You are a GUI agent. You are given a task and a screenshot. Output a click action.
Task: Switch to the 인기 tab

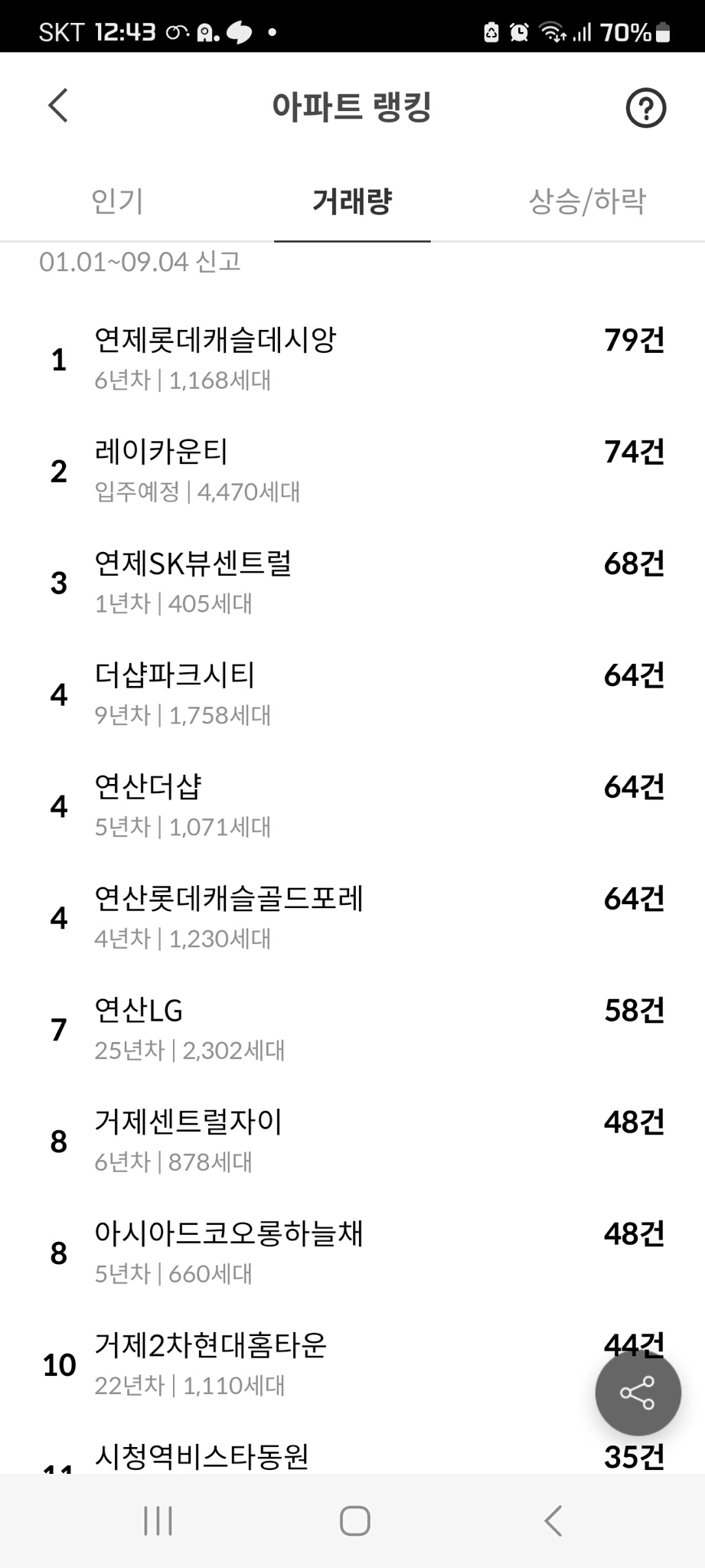117,201
